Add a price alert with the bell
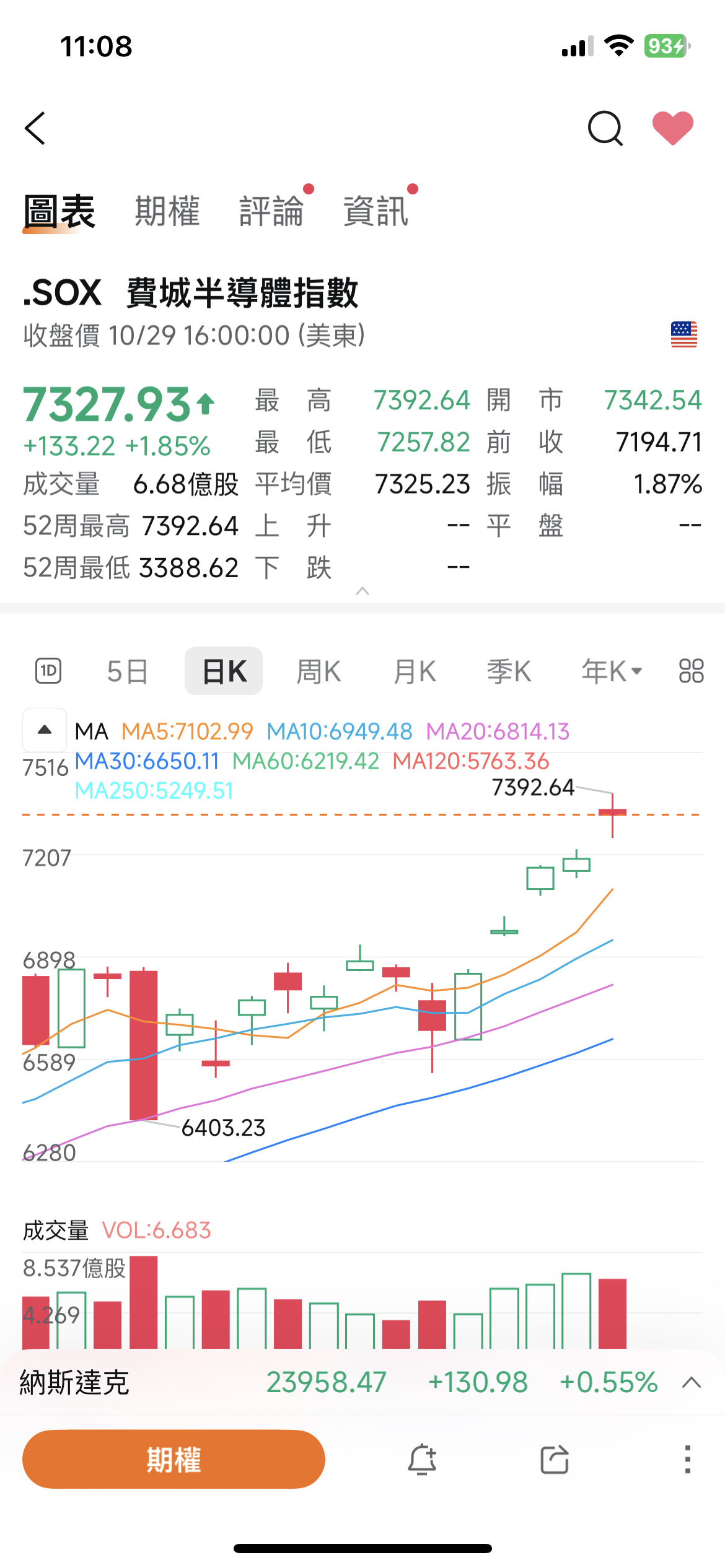725x1568 pixels. pos(422,1460)
